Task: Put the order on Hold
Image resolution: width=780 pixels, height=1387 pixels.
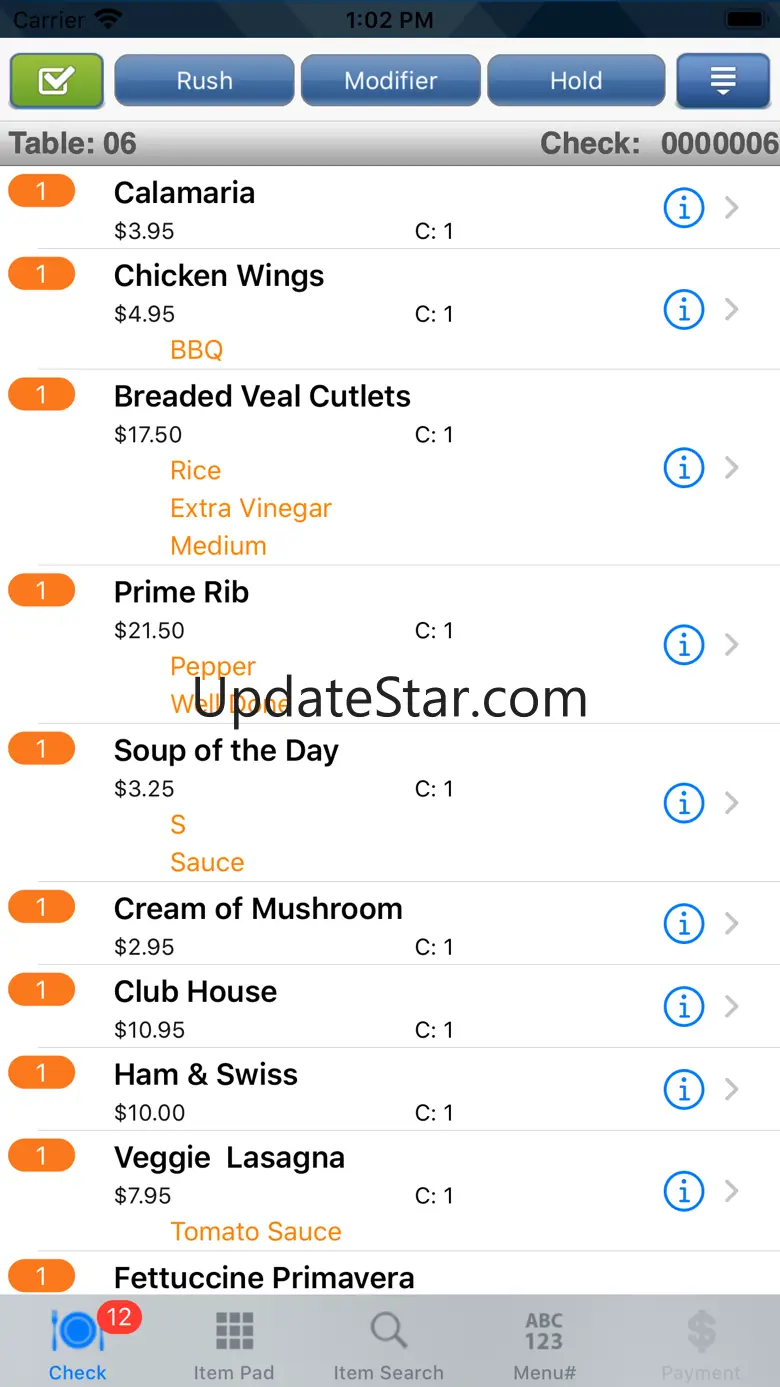Action: pyautogui.click(x=576, y=80)
